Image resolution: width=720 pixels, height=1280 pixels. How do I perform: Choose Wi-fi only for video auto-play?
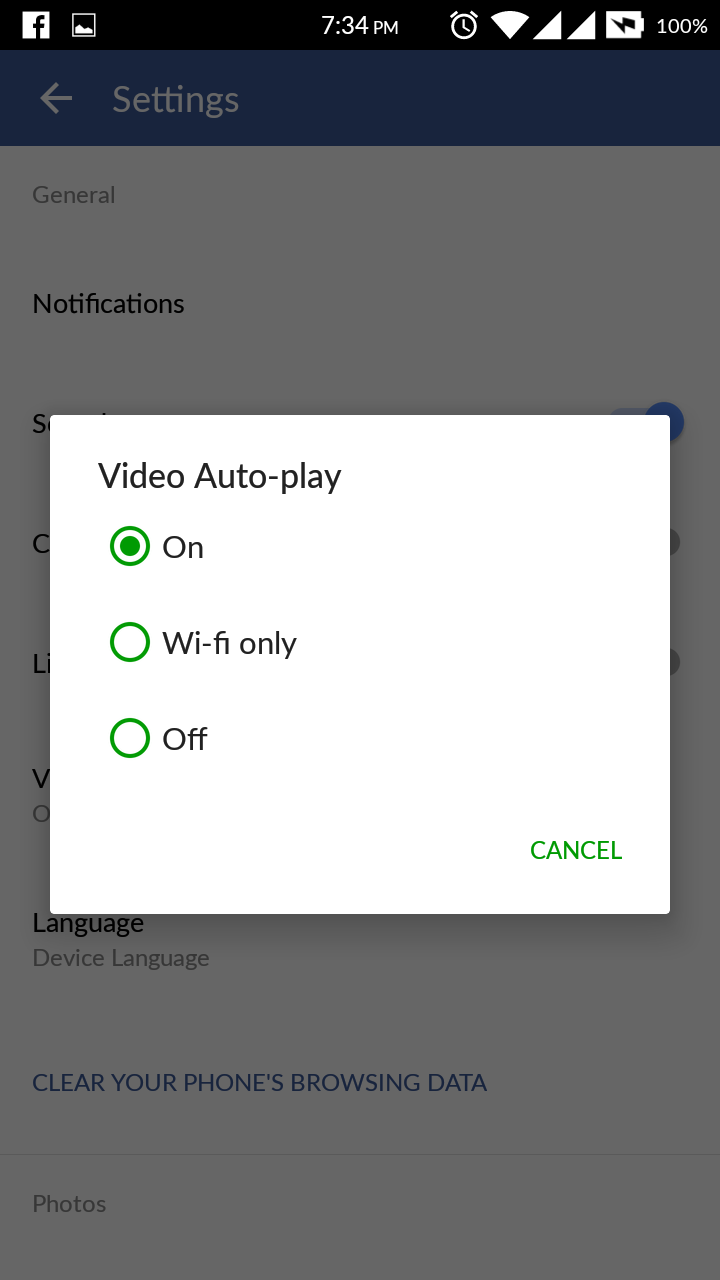130,643
